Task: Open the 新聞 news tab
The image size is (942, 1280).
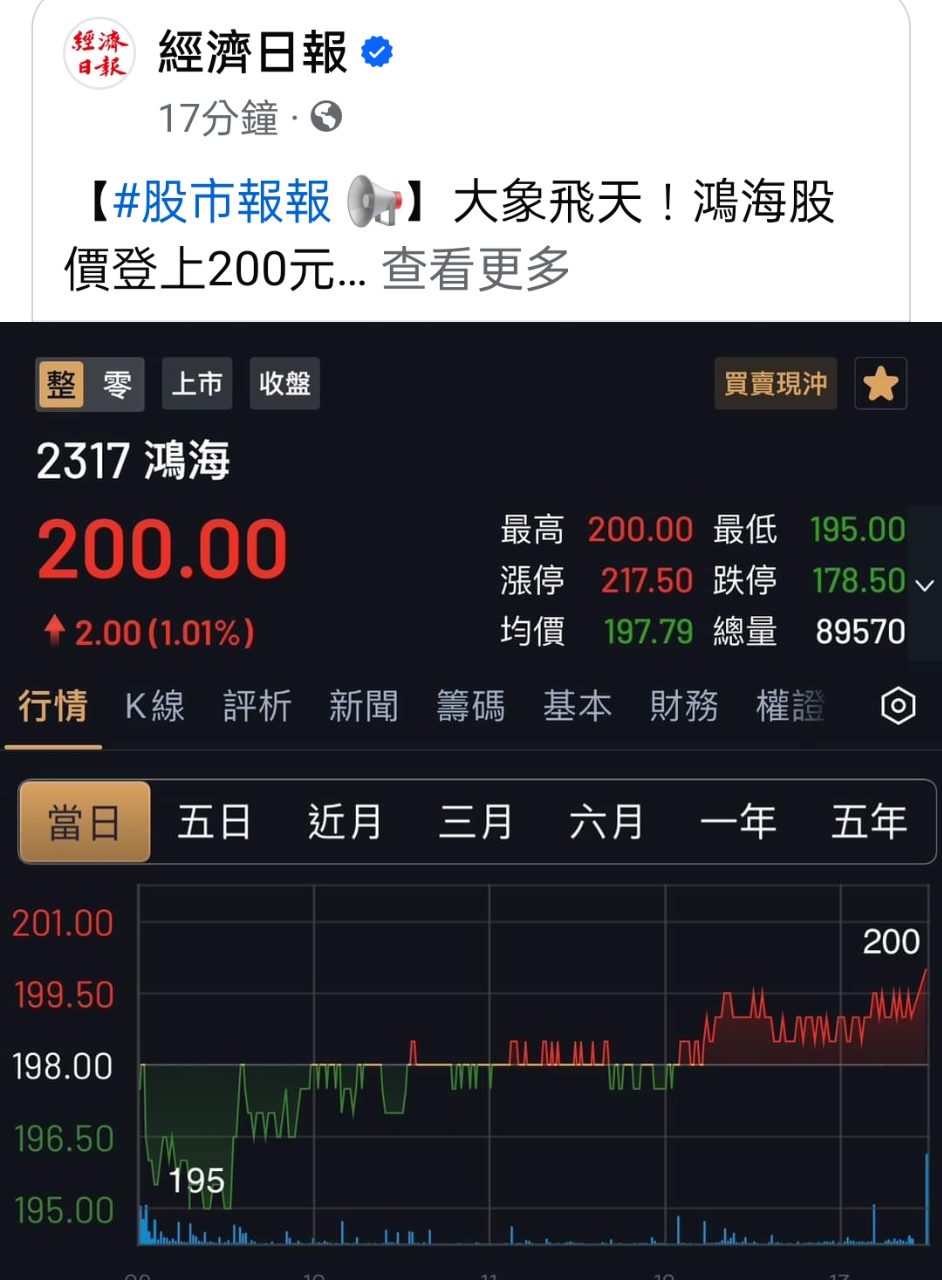Action: point(363,705)
